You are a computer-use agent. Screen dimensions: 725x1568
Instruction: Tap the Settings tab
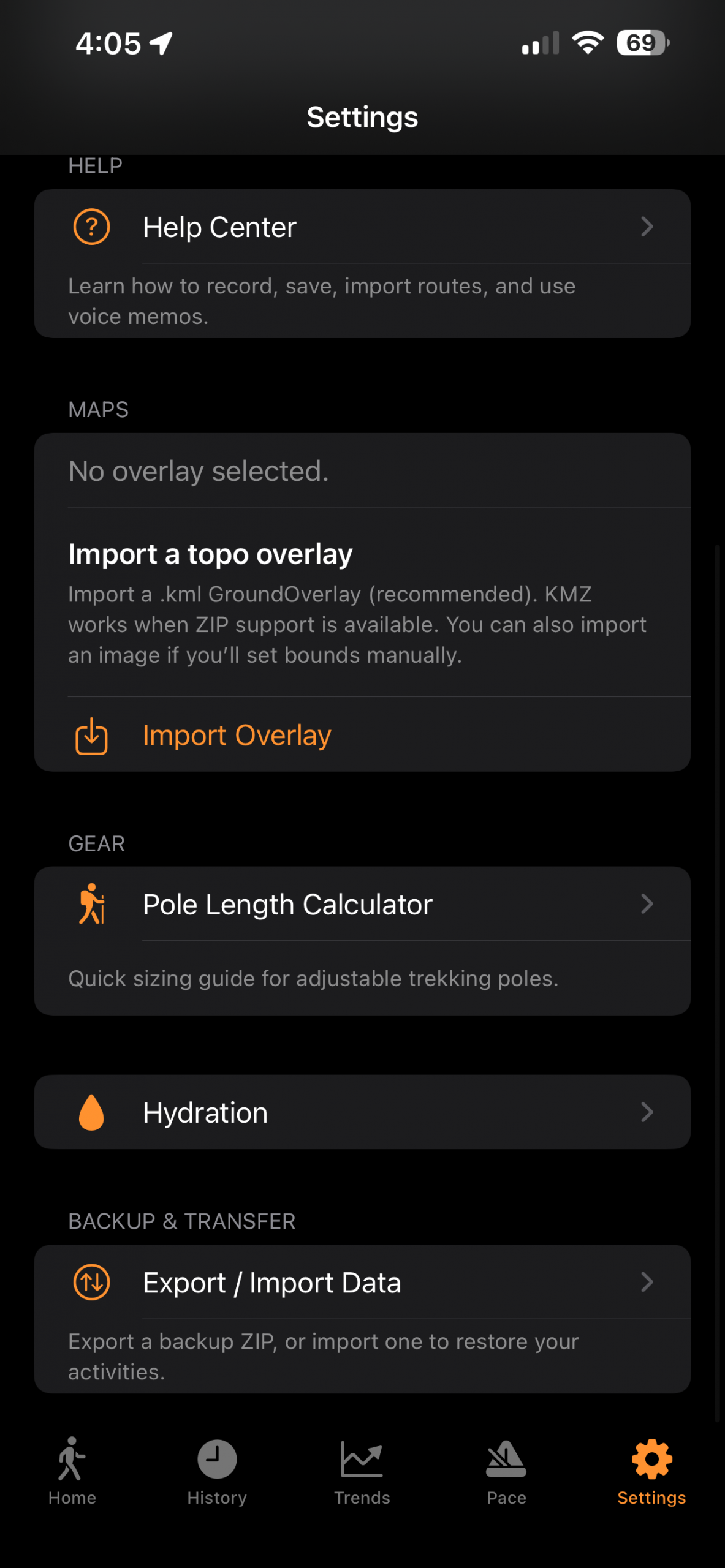point(651,1470)
